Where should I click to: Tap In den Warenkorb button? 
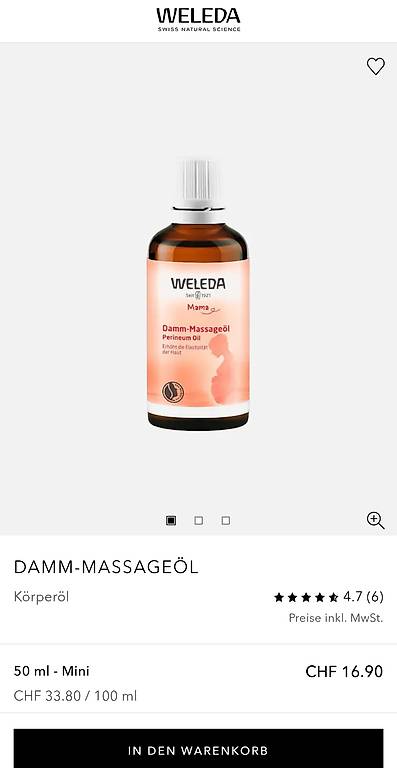[x=198, y=748]
